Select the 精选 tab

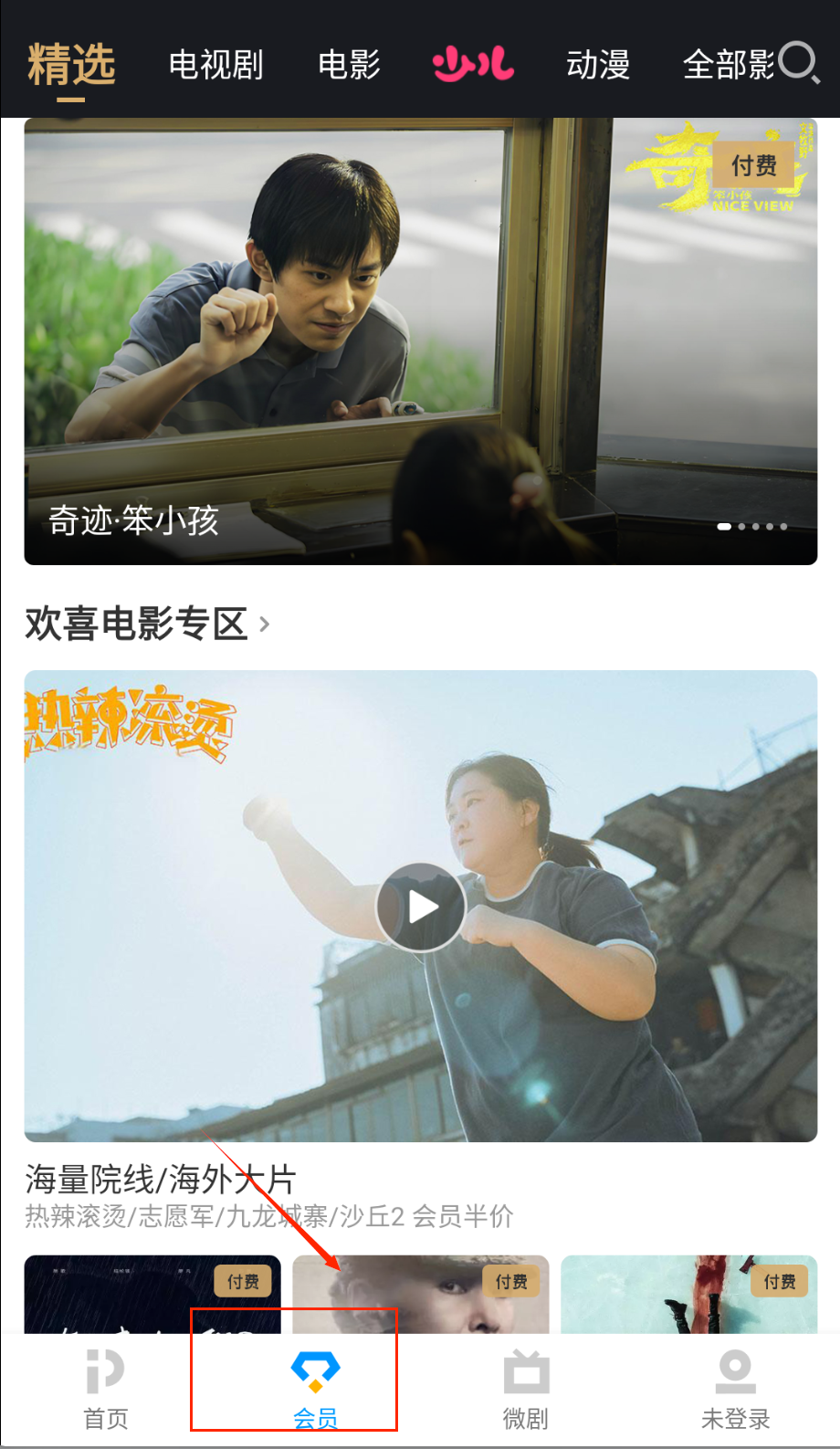[x=71, y=65]
